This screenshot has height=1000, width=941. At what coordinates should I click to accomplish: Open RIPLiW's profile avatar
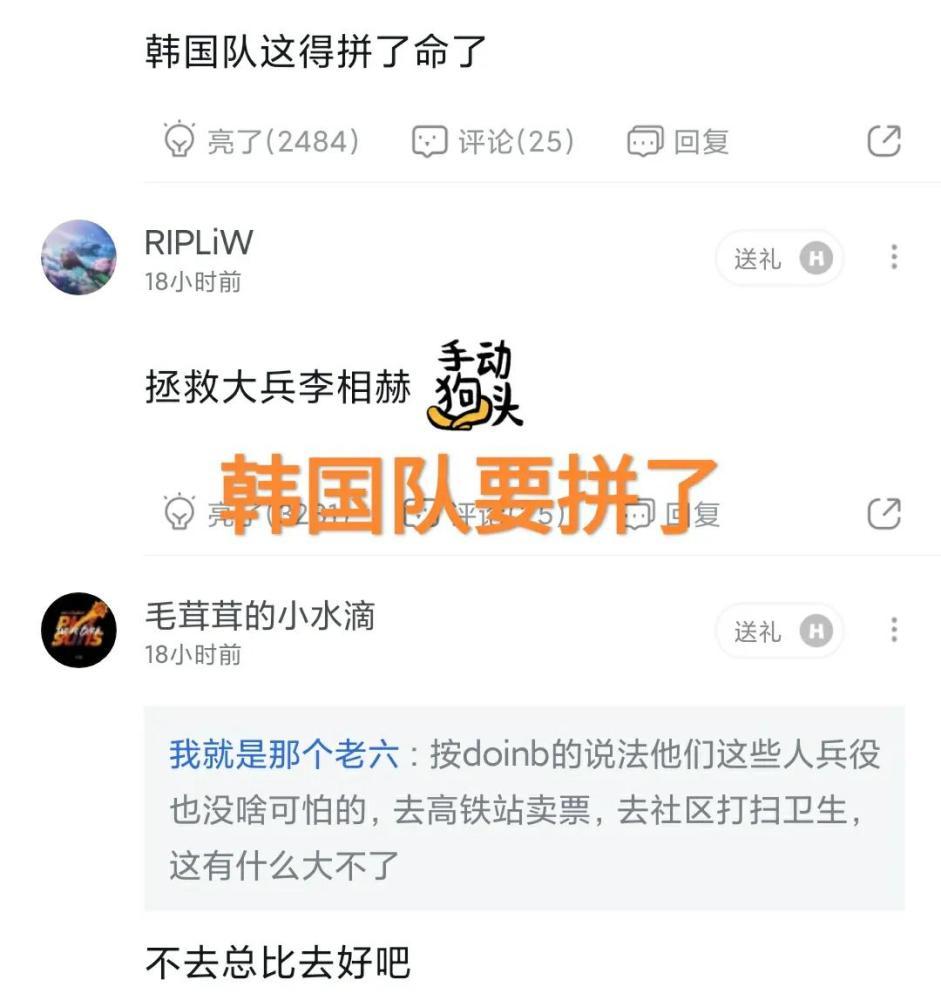(78, 258)
